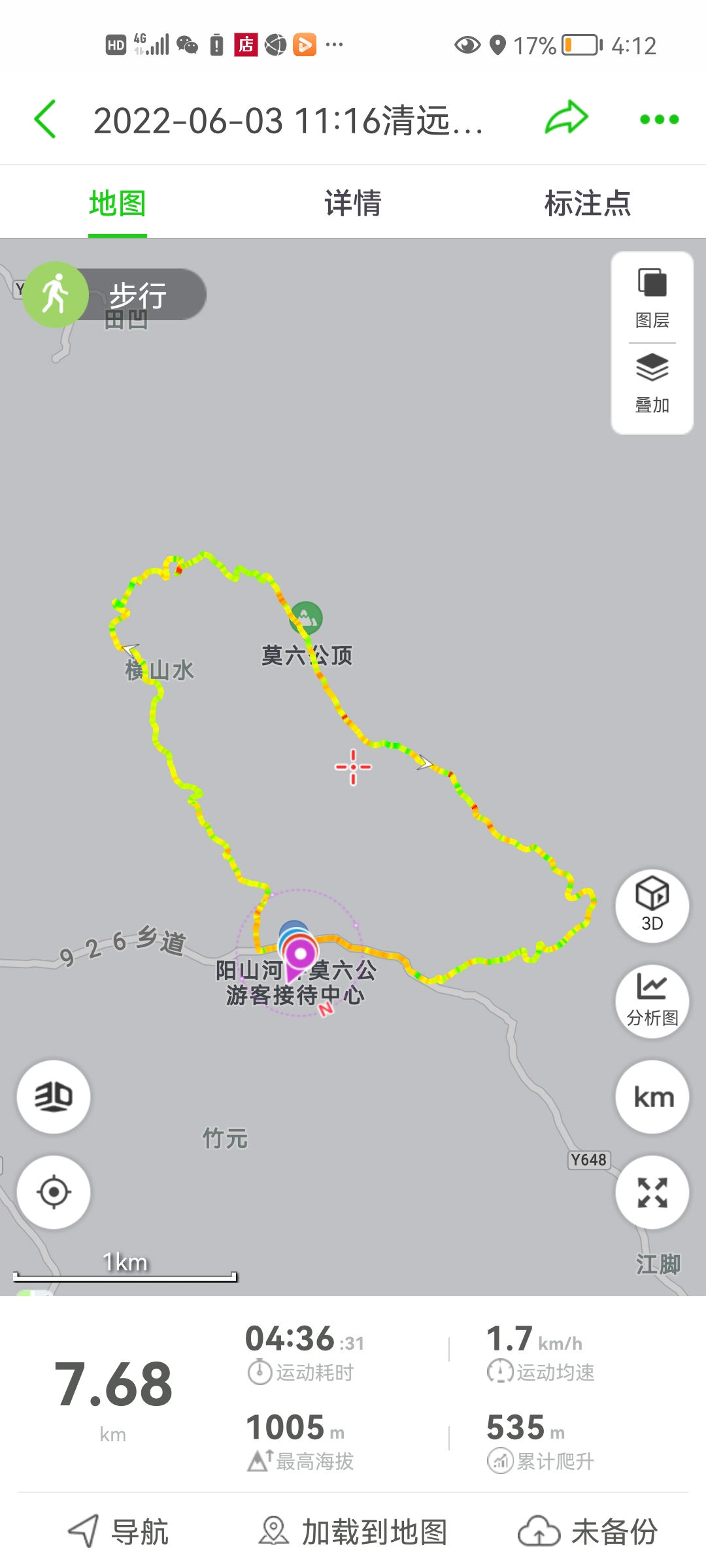706x1568 pixels.
Task: Open the 图层 map layers option
Action: (652, 299)
